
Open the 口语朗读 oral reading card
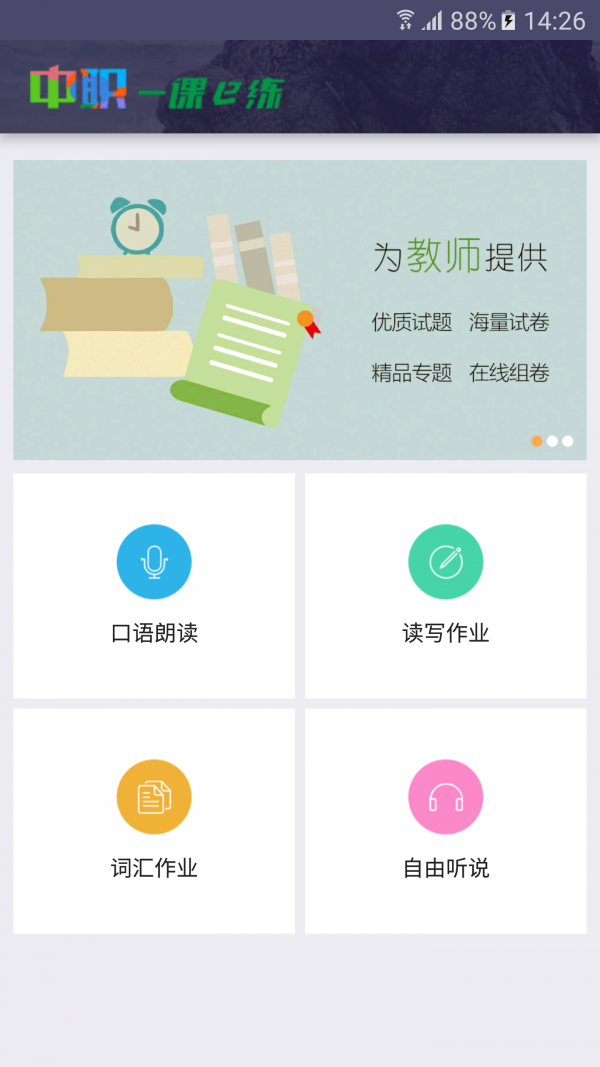pos(154,585)
